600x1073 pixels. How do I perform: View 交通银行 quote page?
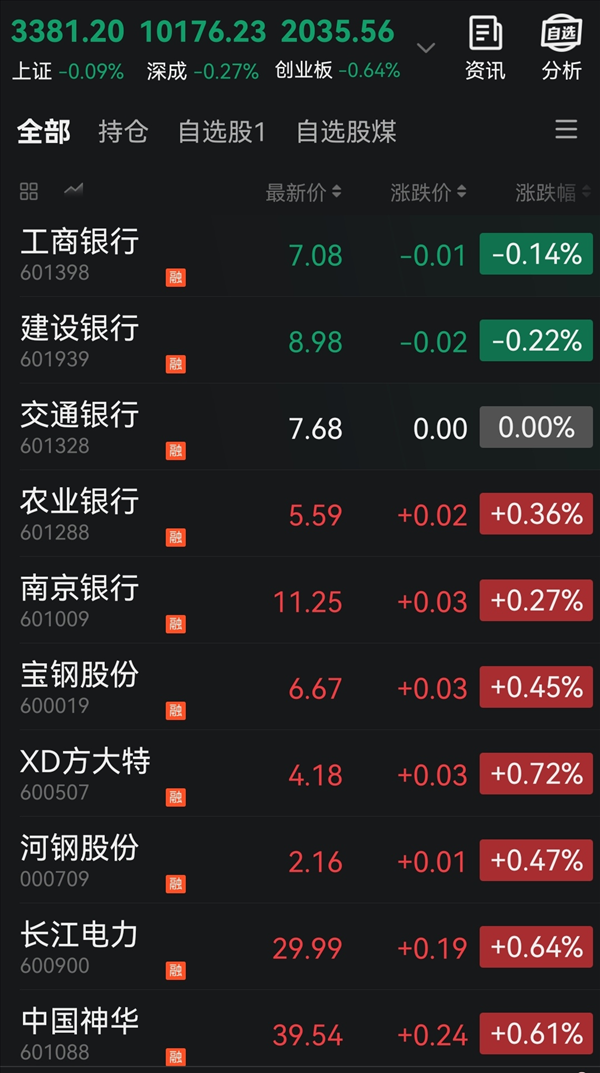pyautogui.click(x=300, y=428)
